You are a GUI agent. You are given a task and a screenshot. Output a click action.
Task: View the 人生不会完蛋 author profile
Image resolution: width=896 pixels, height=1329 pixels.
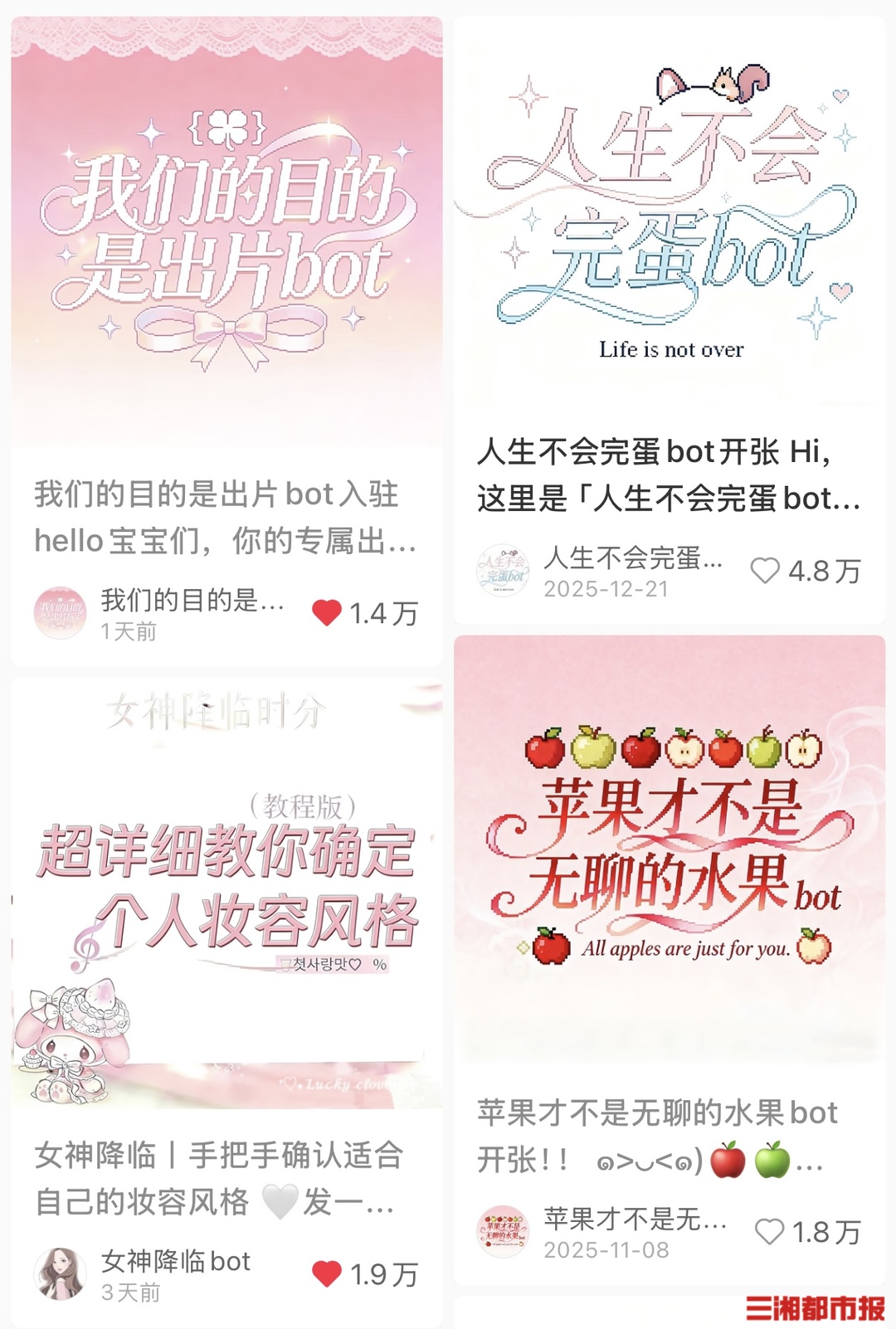[x=503, y=571]
